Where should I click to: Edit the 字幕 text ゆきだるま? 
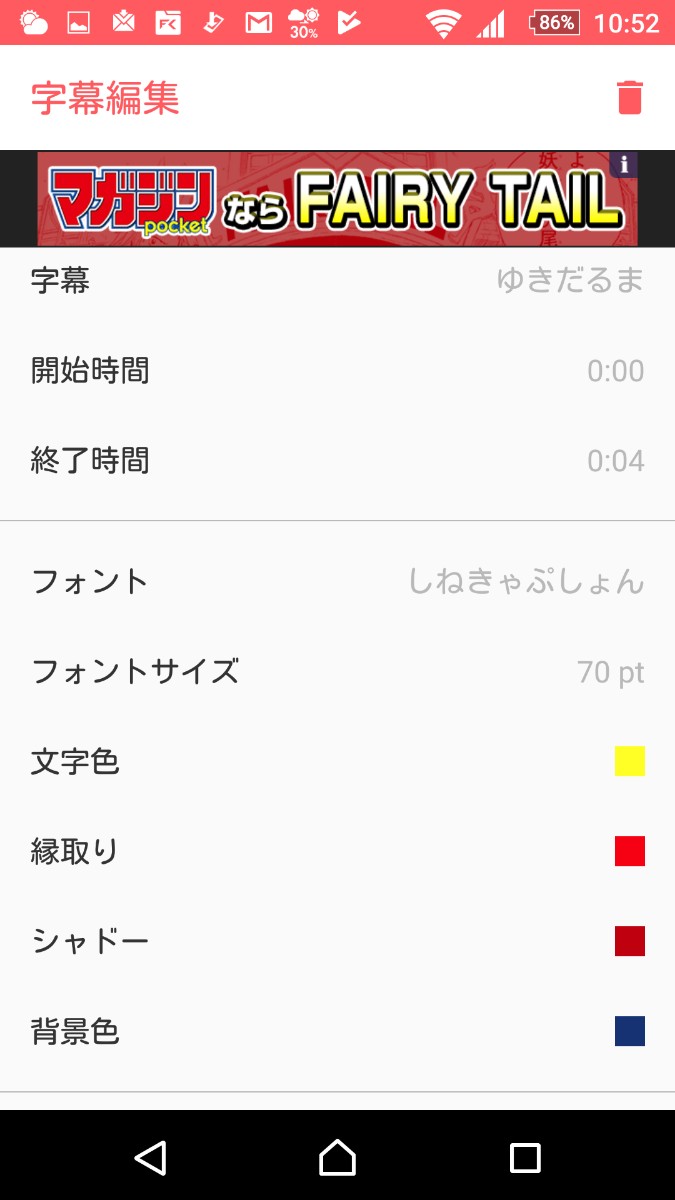pyautogui.click(x=569, y=281)
